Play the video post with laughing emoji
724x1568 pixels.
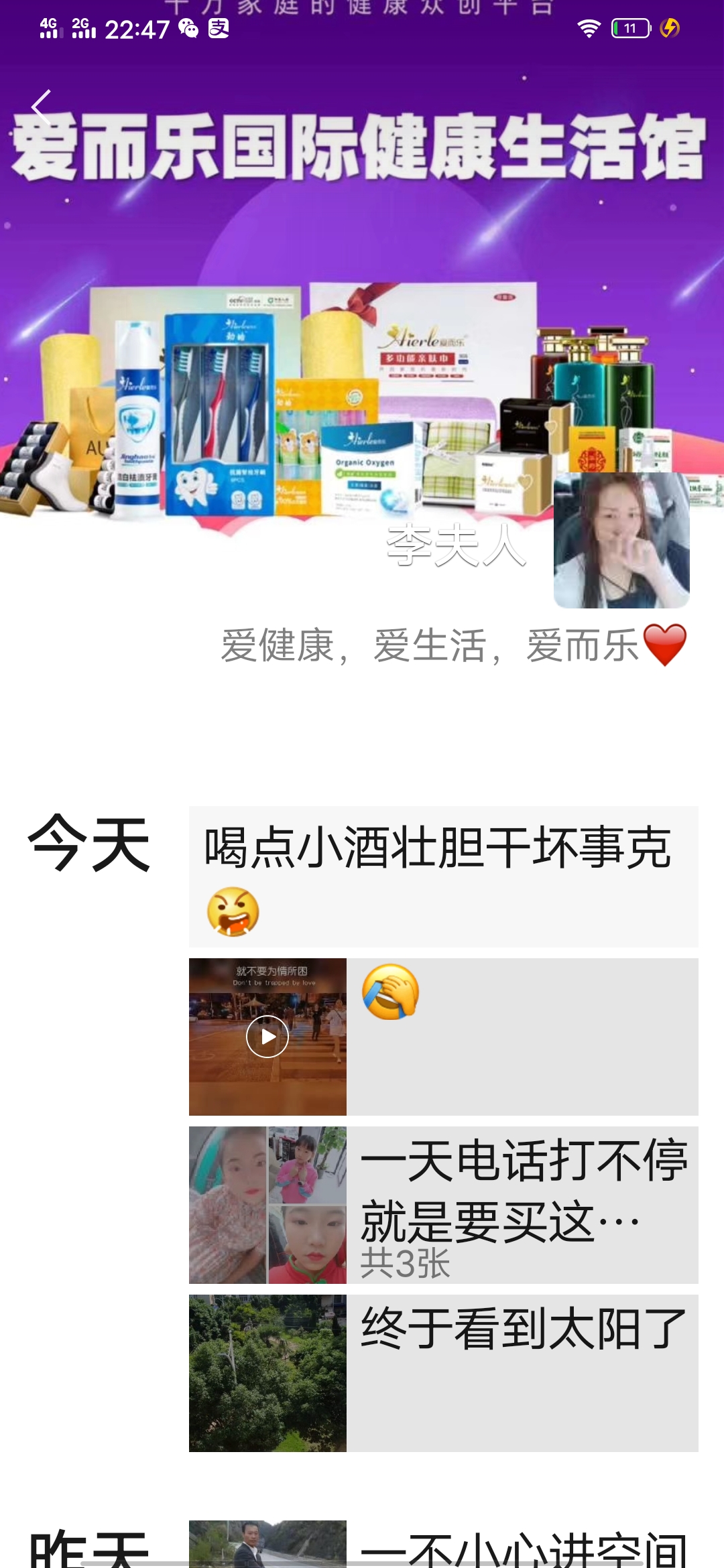[267, 1037]
